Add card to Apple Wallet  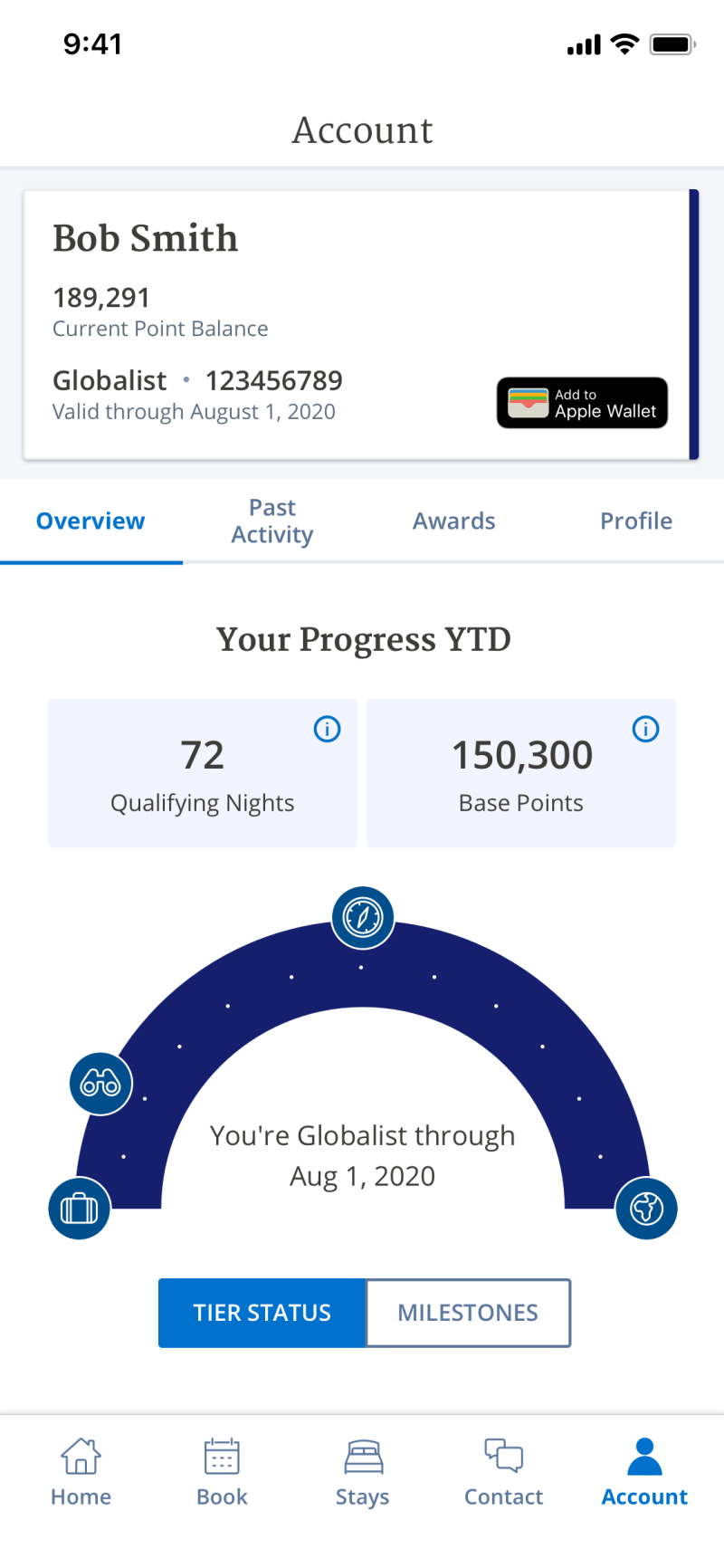tap(582, 403)
